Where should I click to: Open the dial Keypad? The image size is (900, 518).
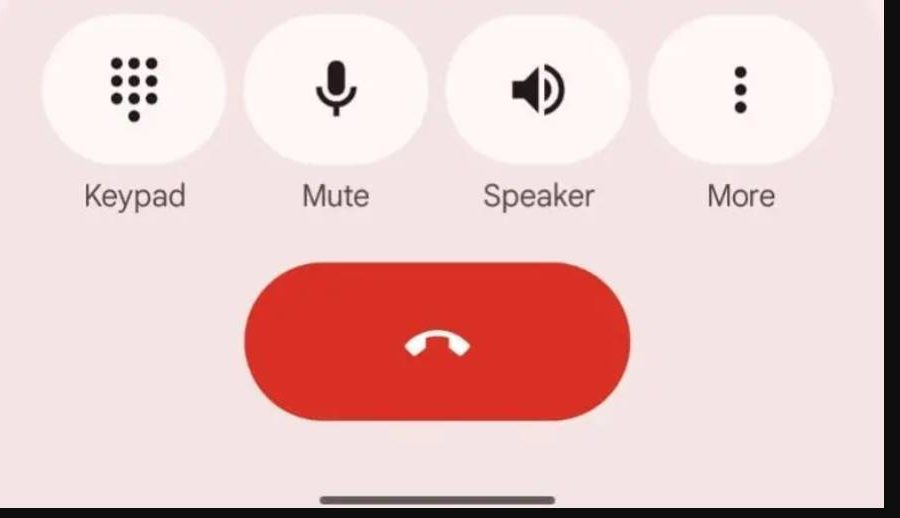click(x=134, y=90)
